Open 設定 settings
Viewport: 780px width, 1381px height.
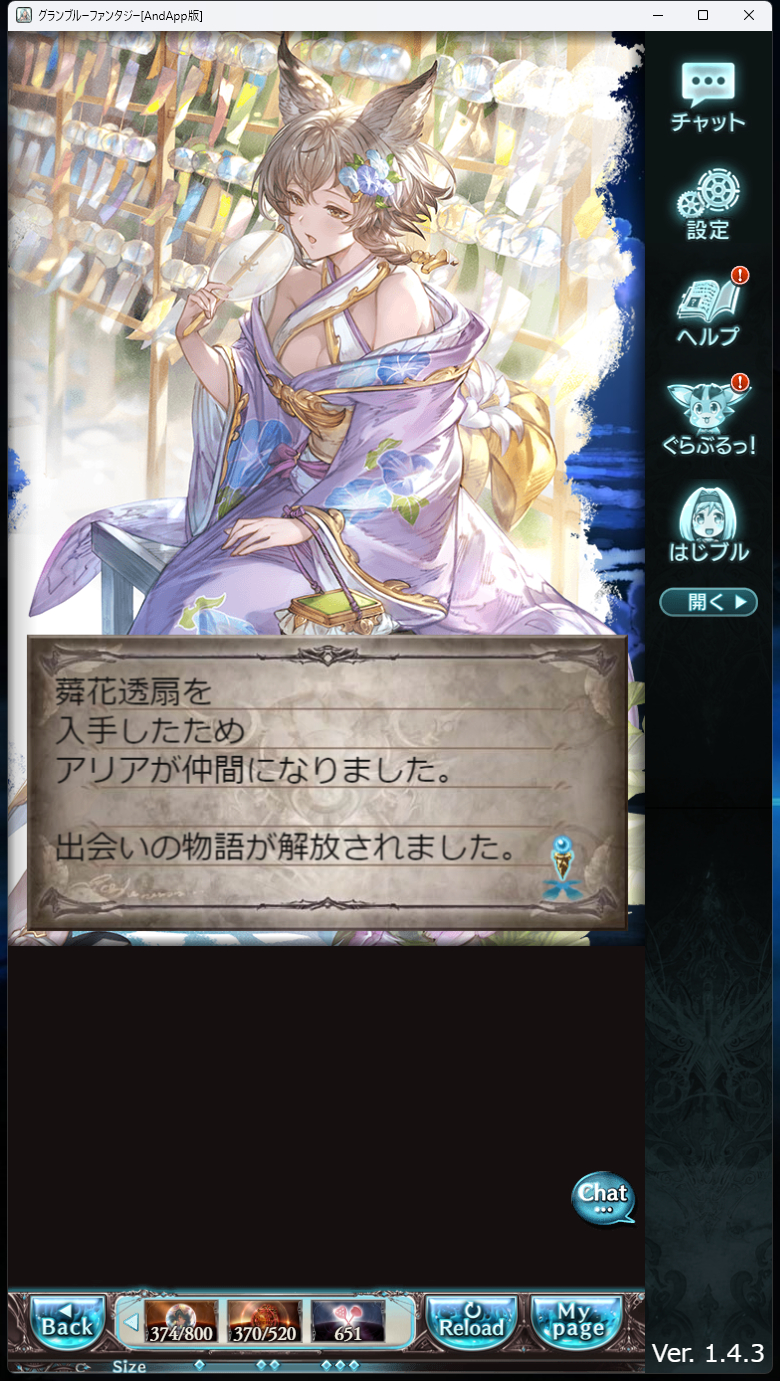pyautogui.click(x=708, y=204)
